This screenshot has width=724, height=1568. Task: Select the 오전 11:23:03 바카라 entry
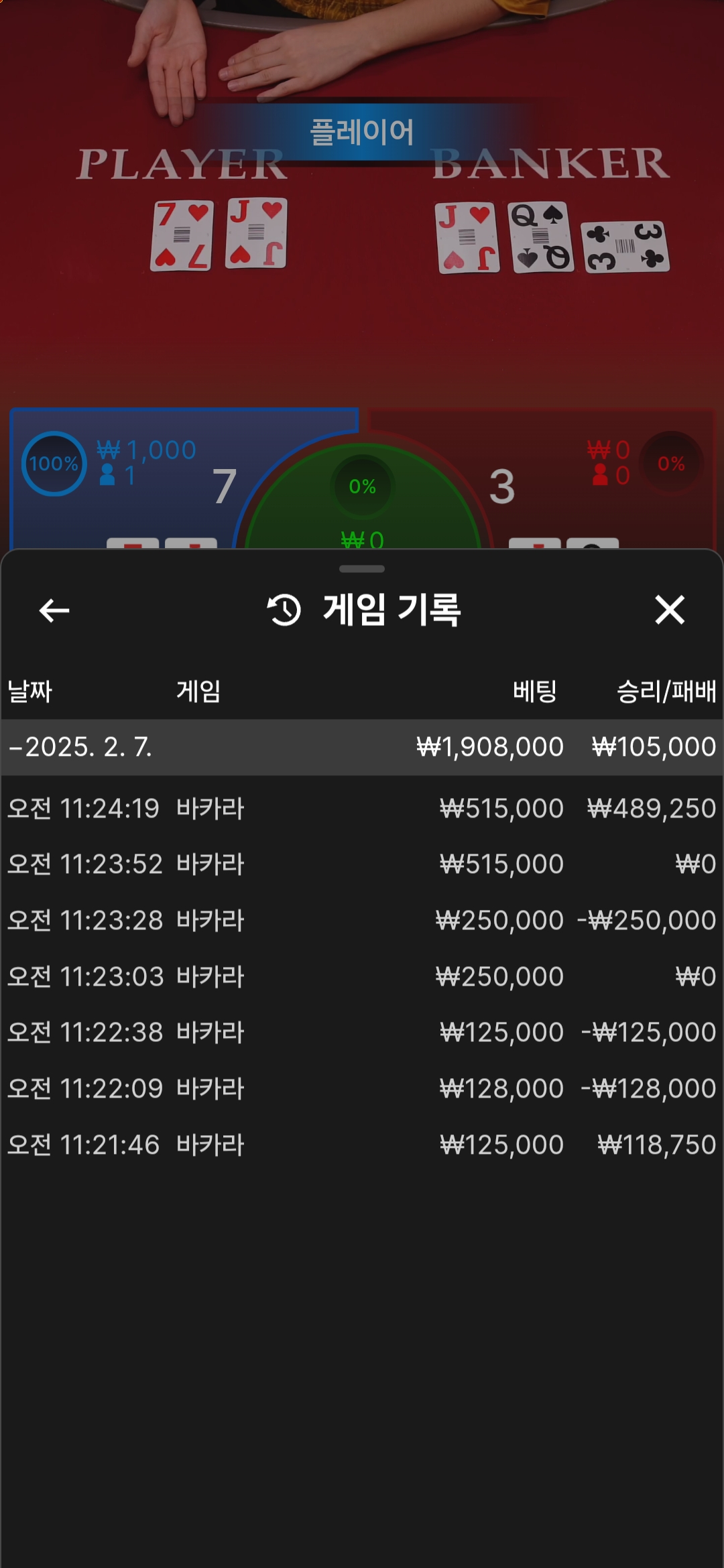[362, 977]
